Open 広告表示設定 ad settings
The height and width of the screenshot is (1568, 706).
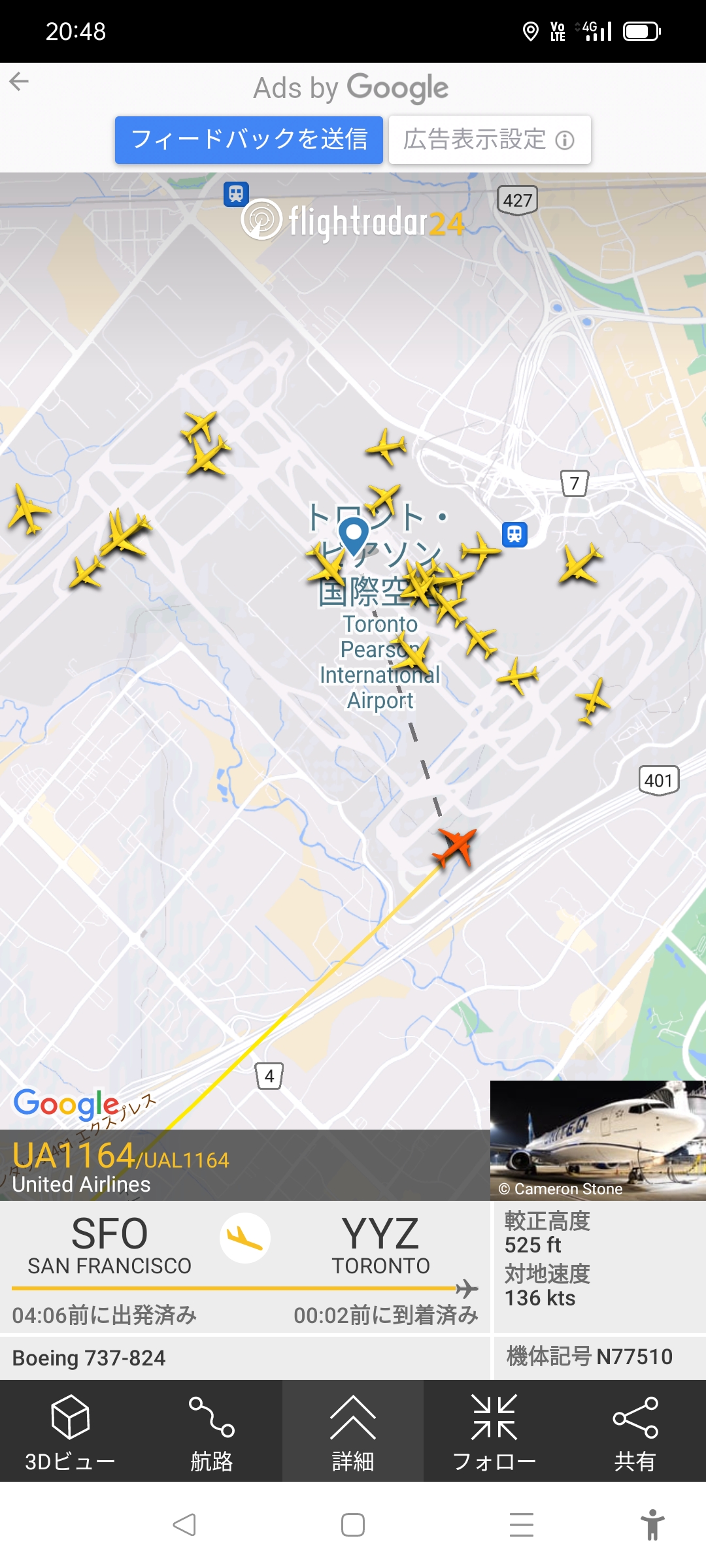(x=489, y=140)
